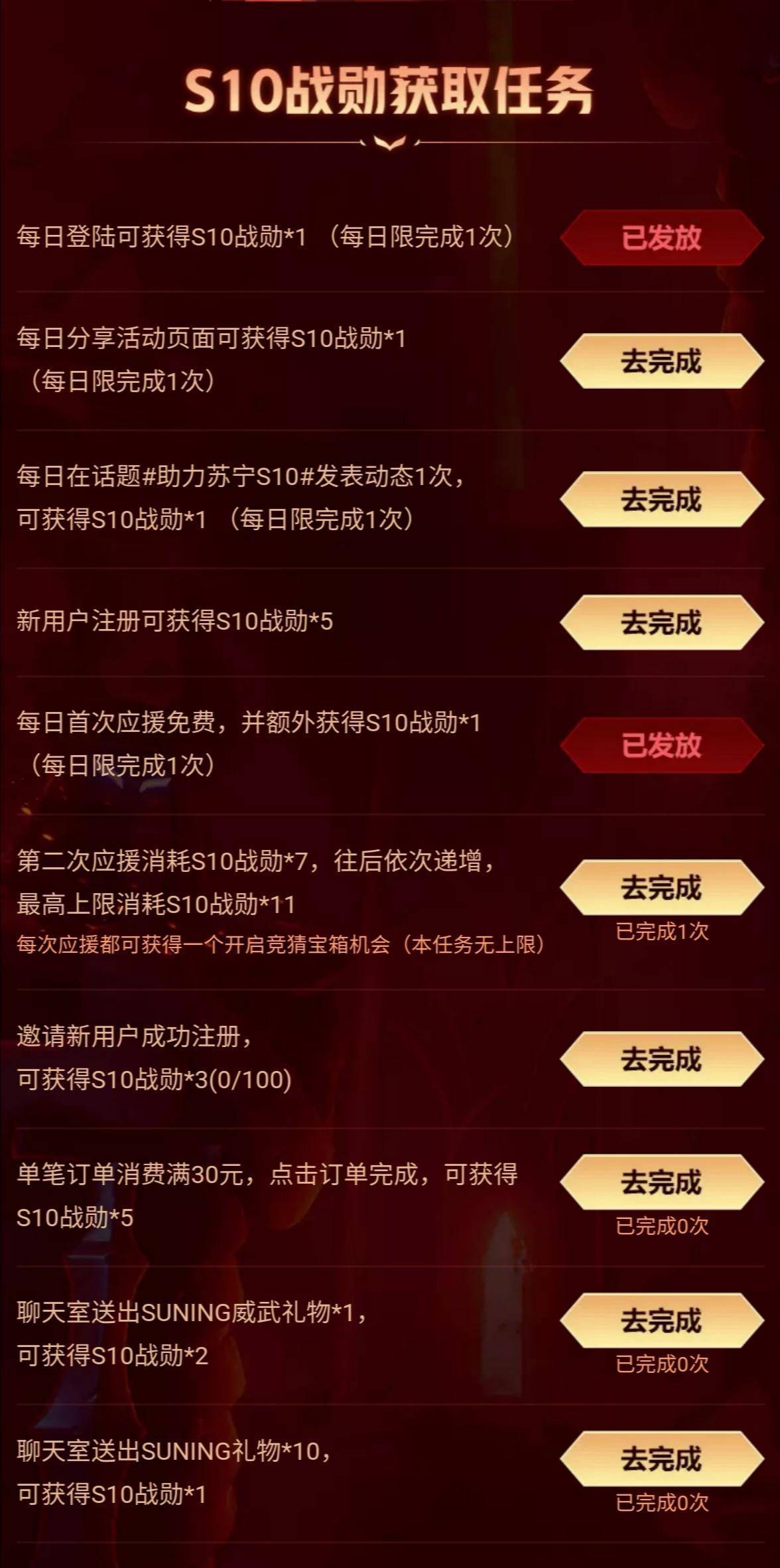
Task: Tap 去完成 for new user registration
Action: (x=661, y=622)
